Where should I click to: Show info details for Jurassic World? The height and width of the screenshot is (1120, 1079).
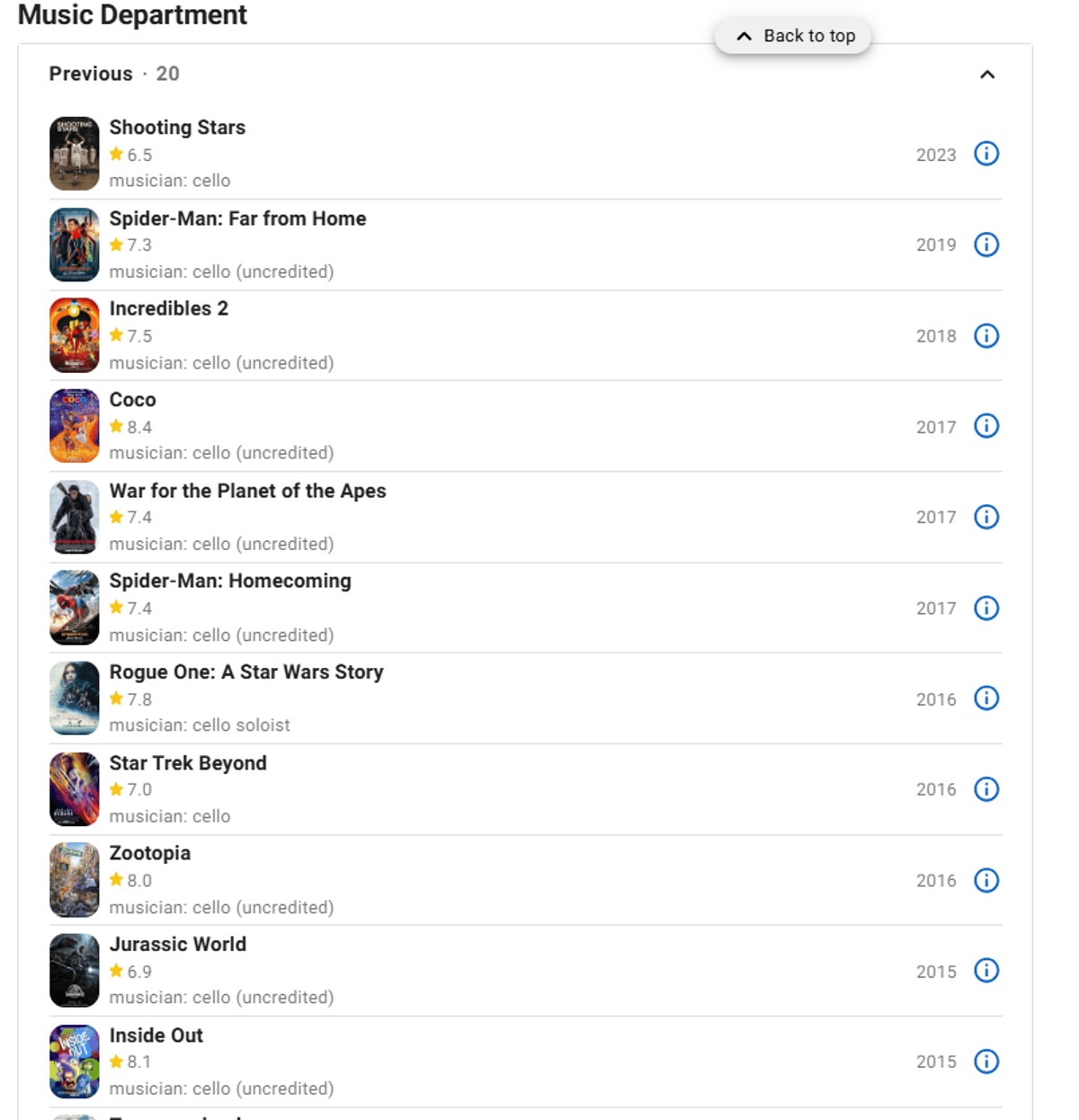[x=986, y=971]
